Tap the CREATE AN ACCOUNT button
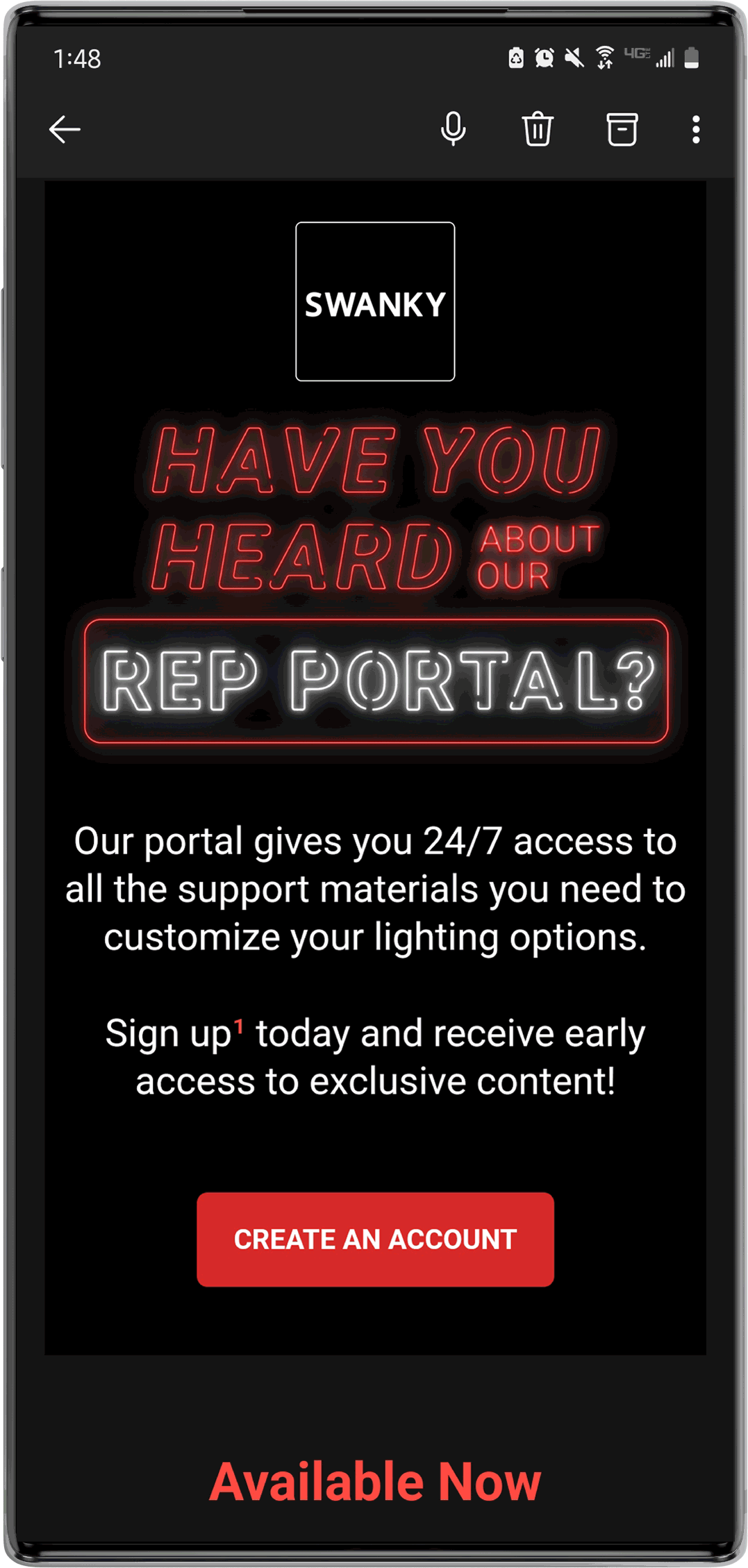This screenshot has width=748, height=1568. tap(374, 1240)
